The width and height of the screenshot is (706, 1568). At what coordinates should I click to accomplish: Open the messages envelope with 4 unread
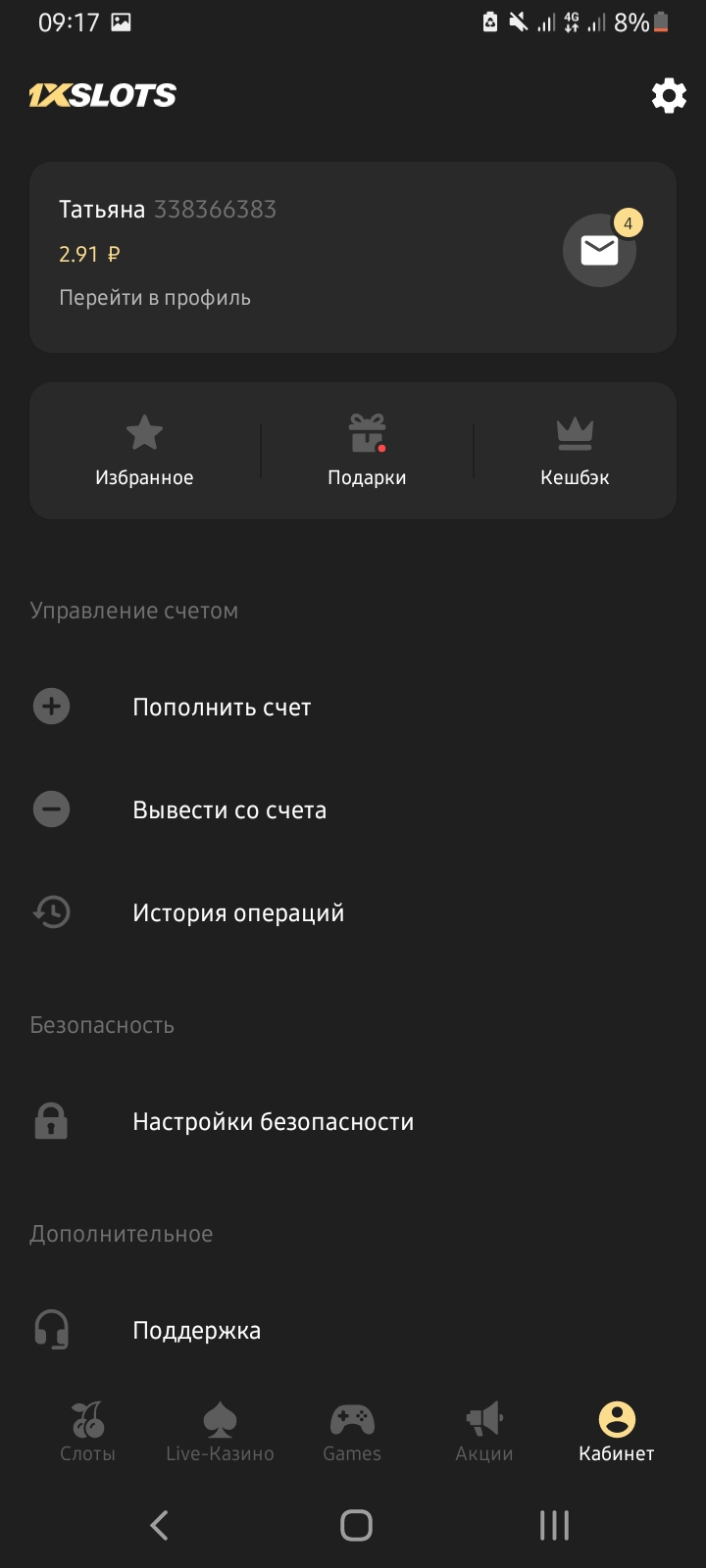click(599, 251)
